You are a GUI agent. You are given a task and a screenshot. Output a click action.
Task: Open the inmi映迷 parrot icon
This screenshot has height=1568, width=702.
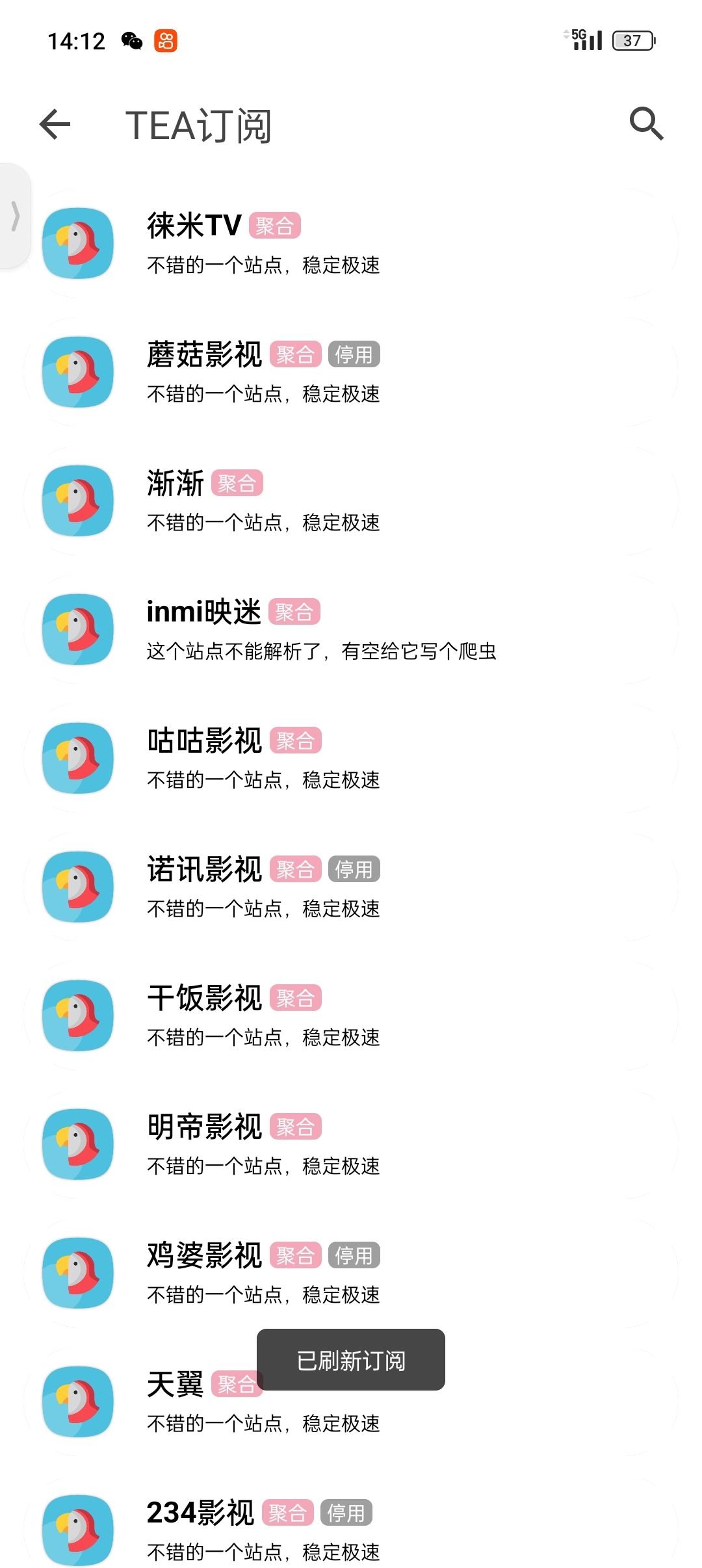[x=78, y=629]
